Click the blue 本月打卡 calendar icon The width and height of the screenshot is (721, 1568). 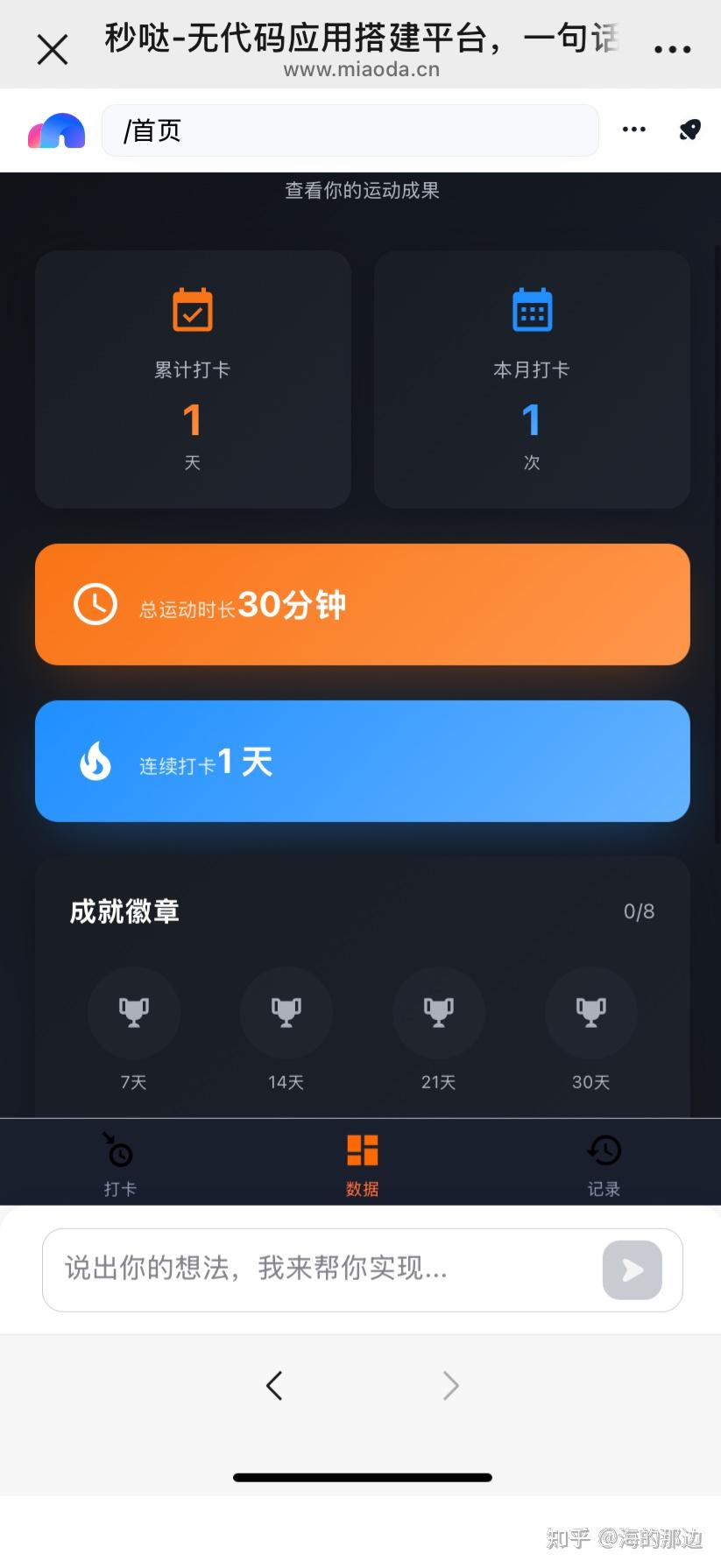click(x=531, y=309)
